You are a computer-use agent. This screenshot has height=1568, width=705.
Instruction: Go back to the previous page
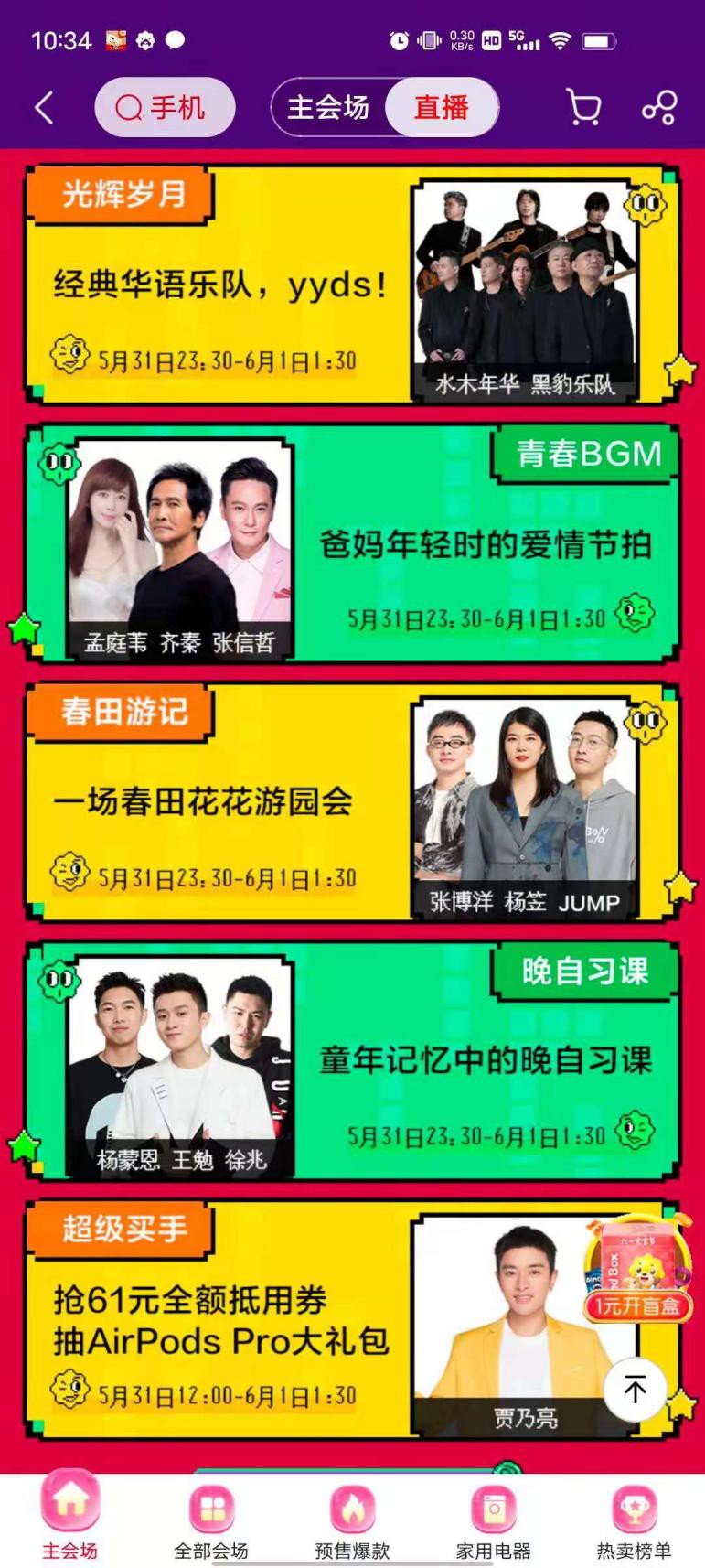coord(44,108)
